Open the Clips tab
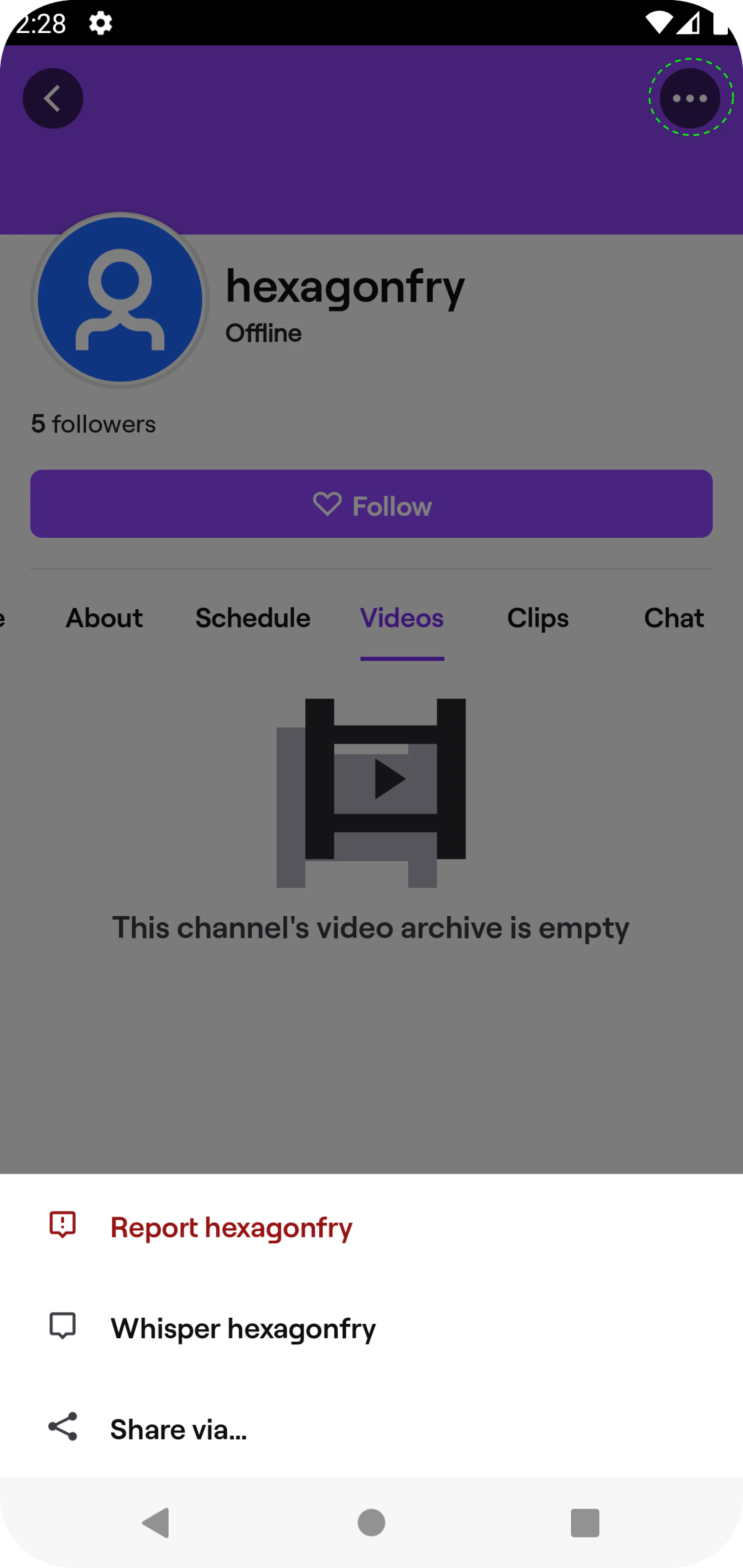The image size is (743, 1568). [538, 619]
